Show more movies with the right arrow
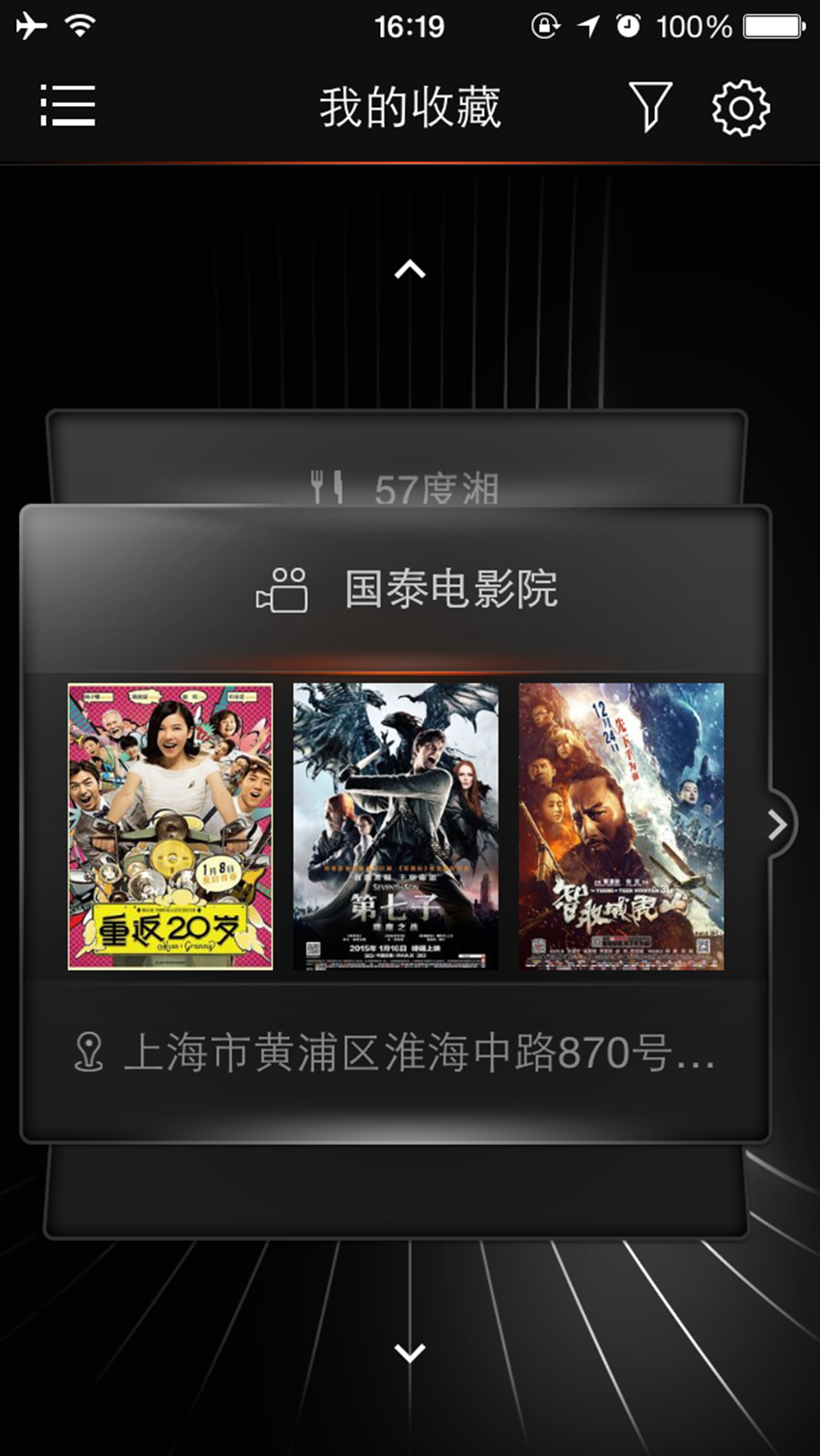The image size is (820, 1456). [x=778, y=824]
